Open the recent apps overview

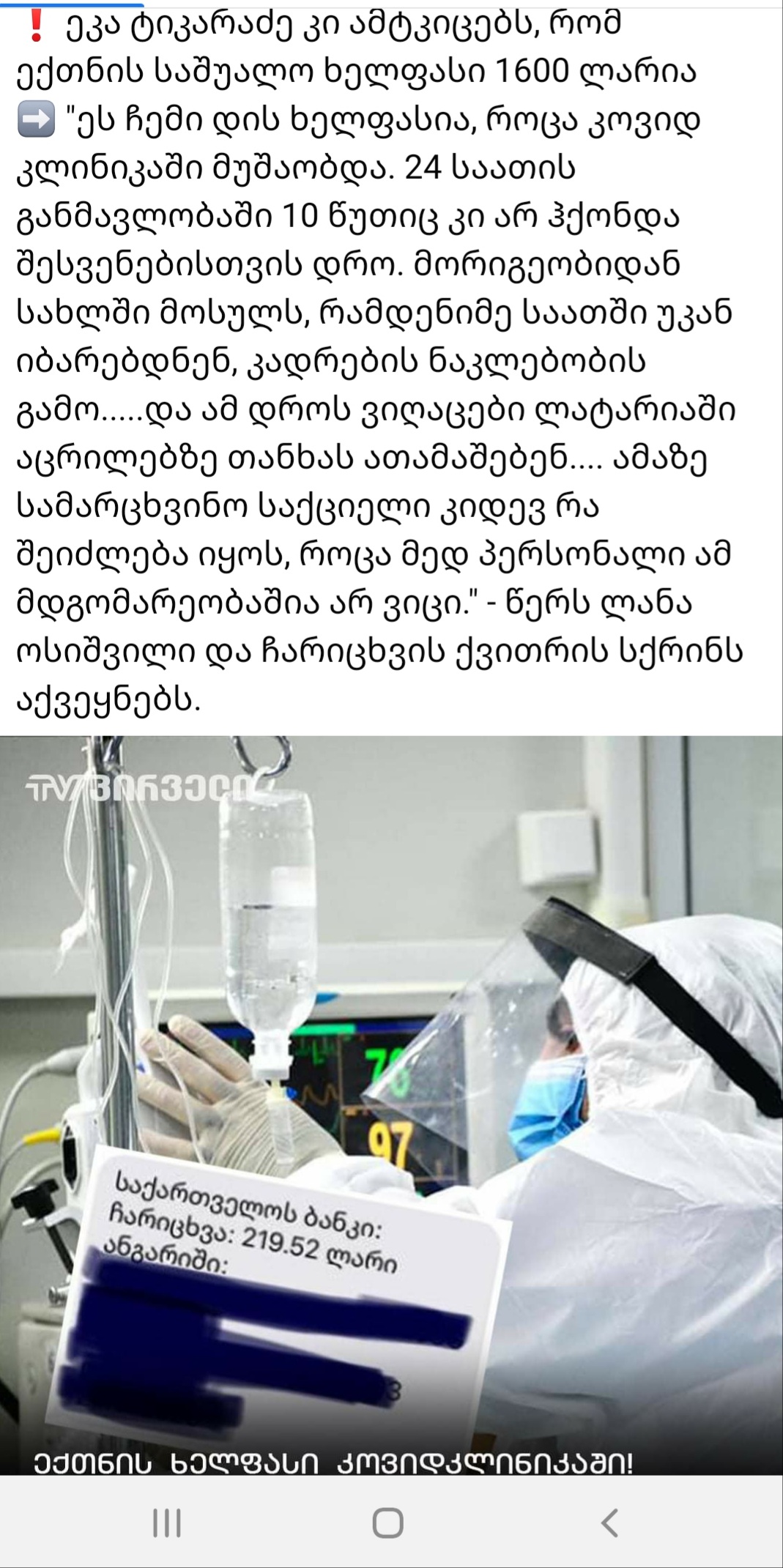167,1523
